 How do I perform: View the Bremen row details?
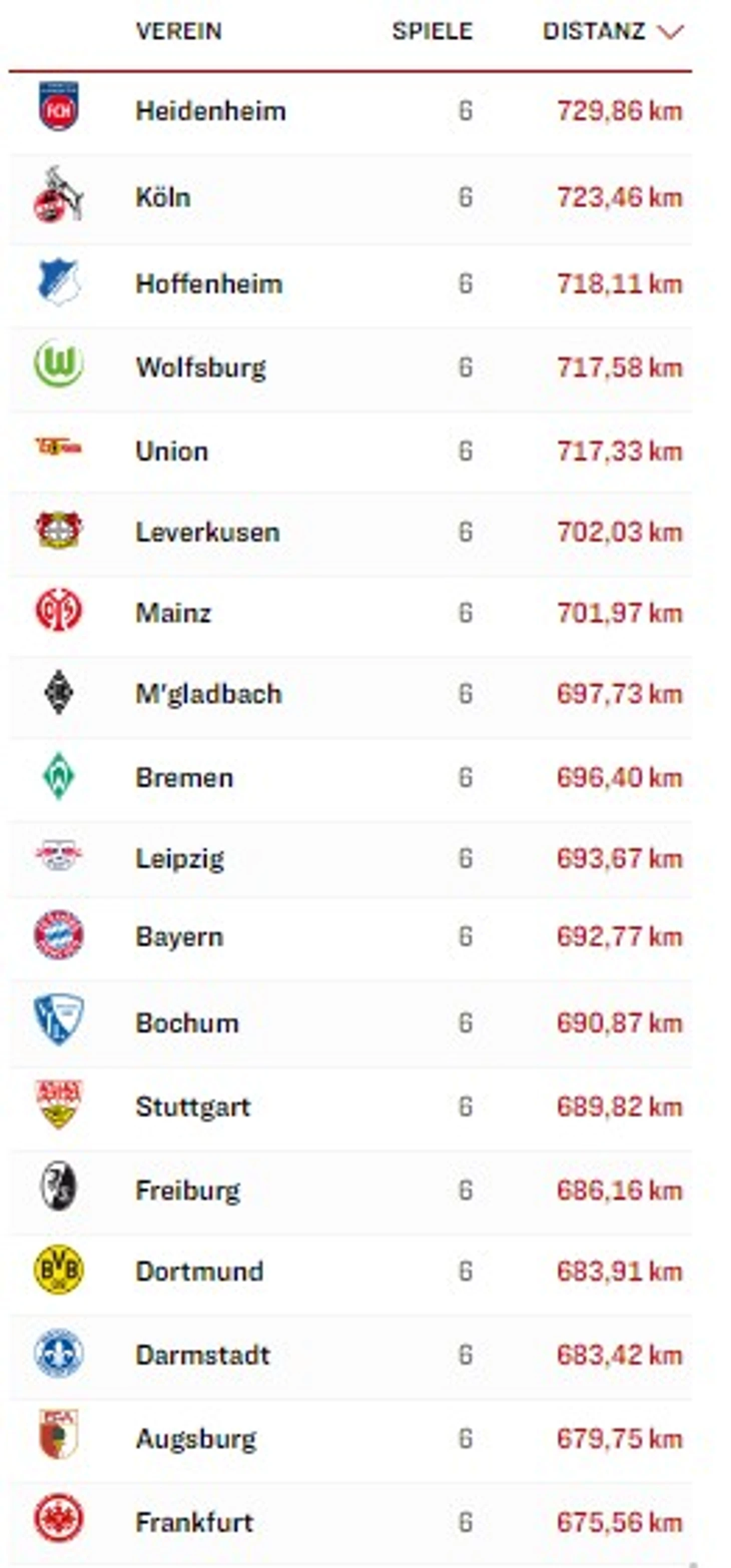[x=350, y=778]
